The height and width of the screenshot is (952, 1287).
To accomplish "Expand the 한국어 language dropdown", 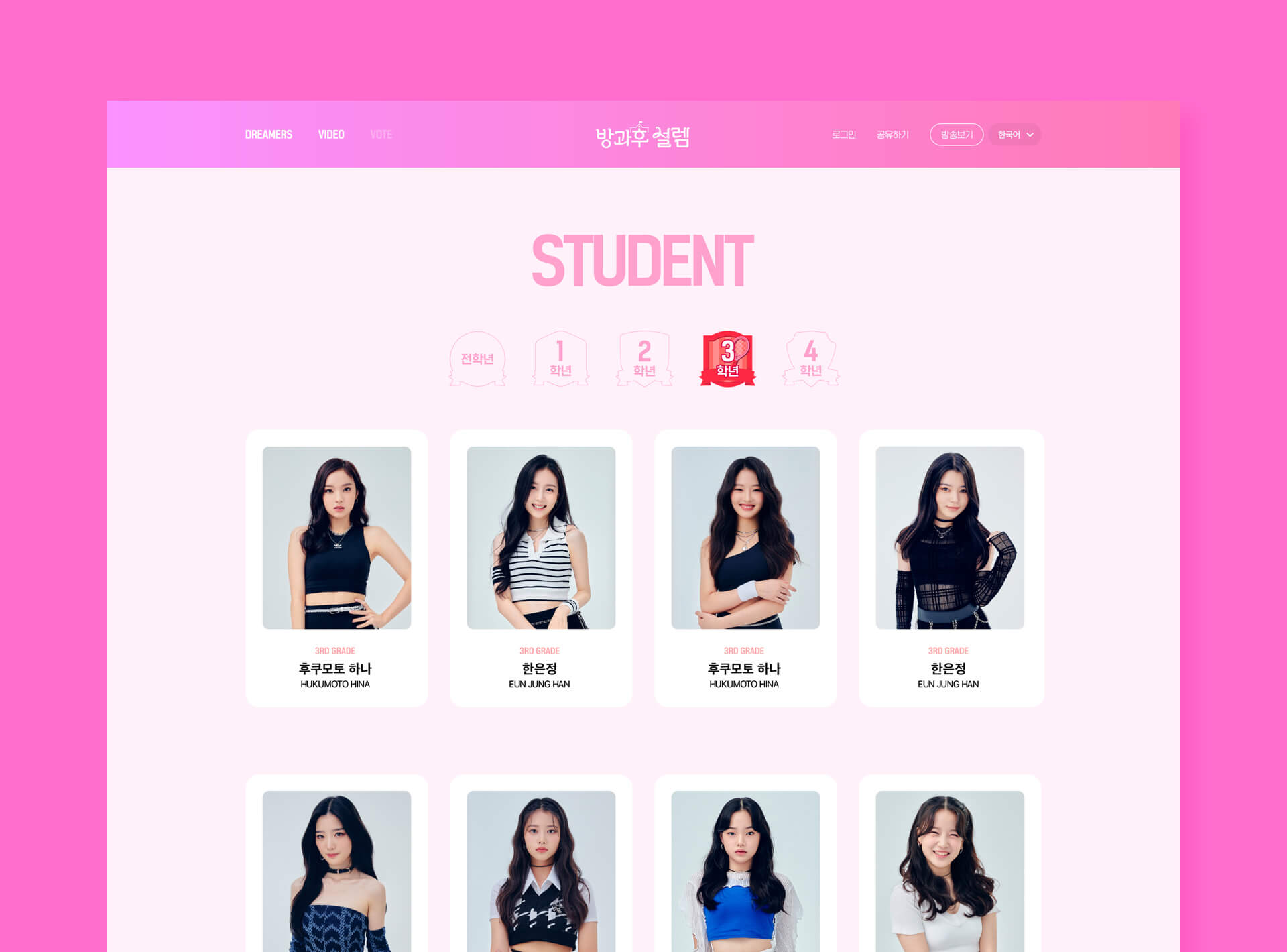I will click(1015, 135).
